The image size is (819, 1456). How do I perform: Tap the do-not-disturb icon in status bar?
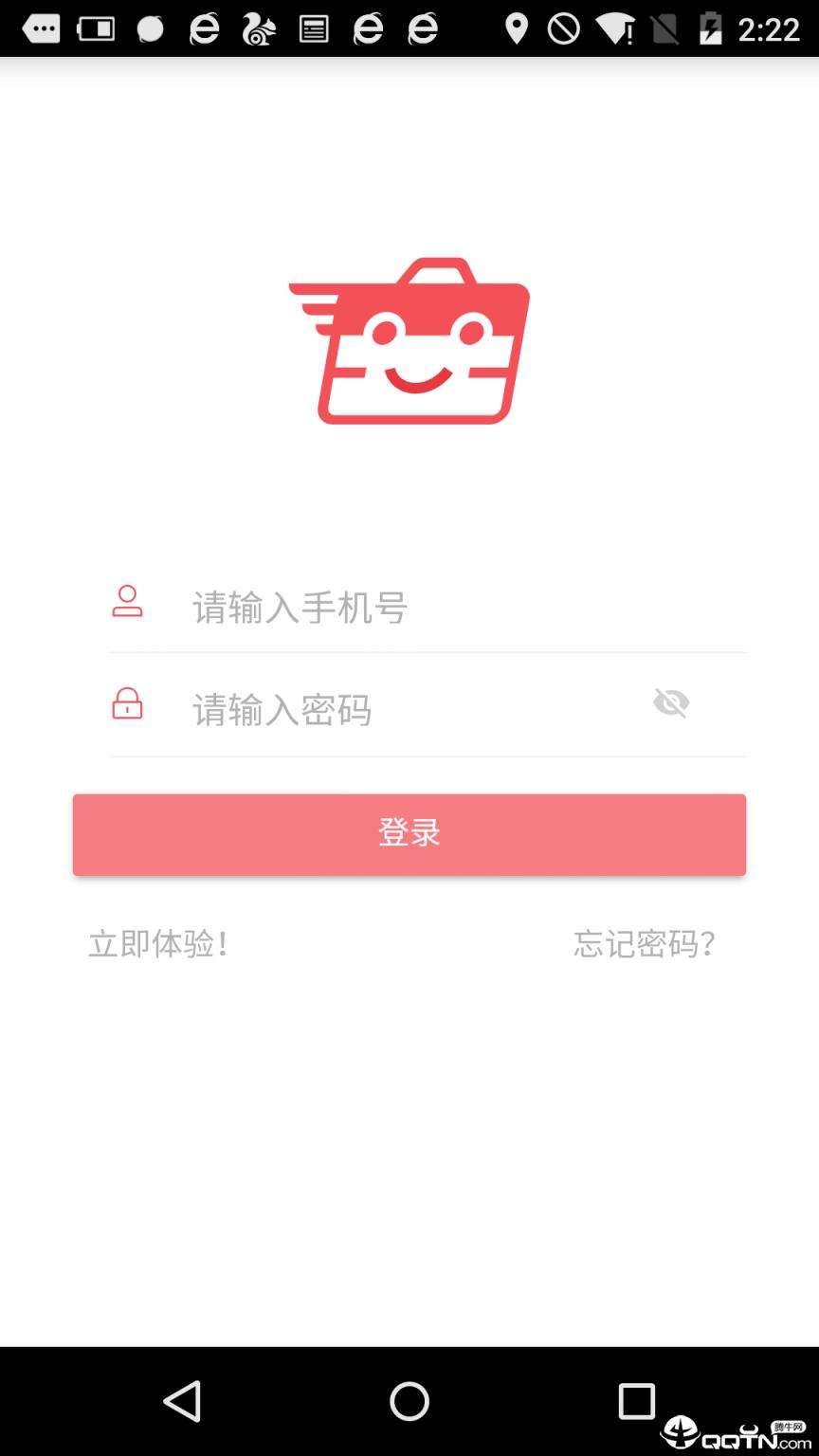point(566,28)
